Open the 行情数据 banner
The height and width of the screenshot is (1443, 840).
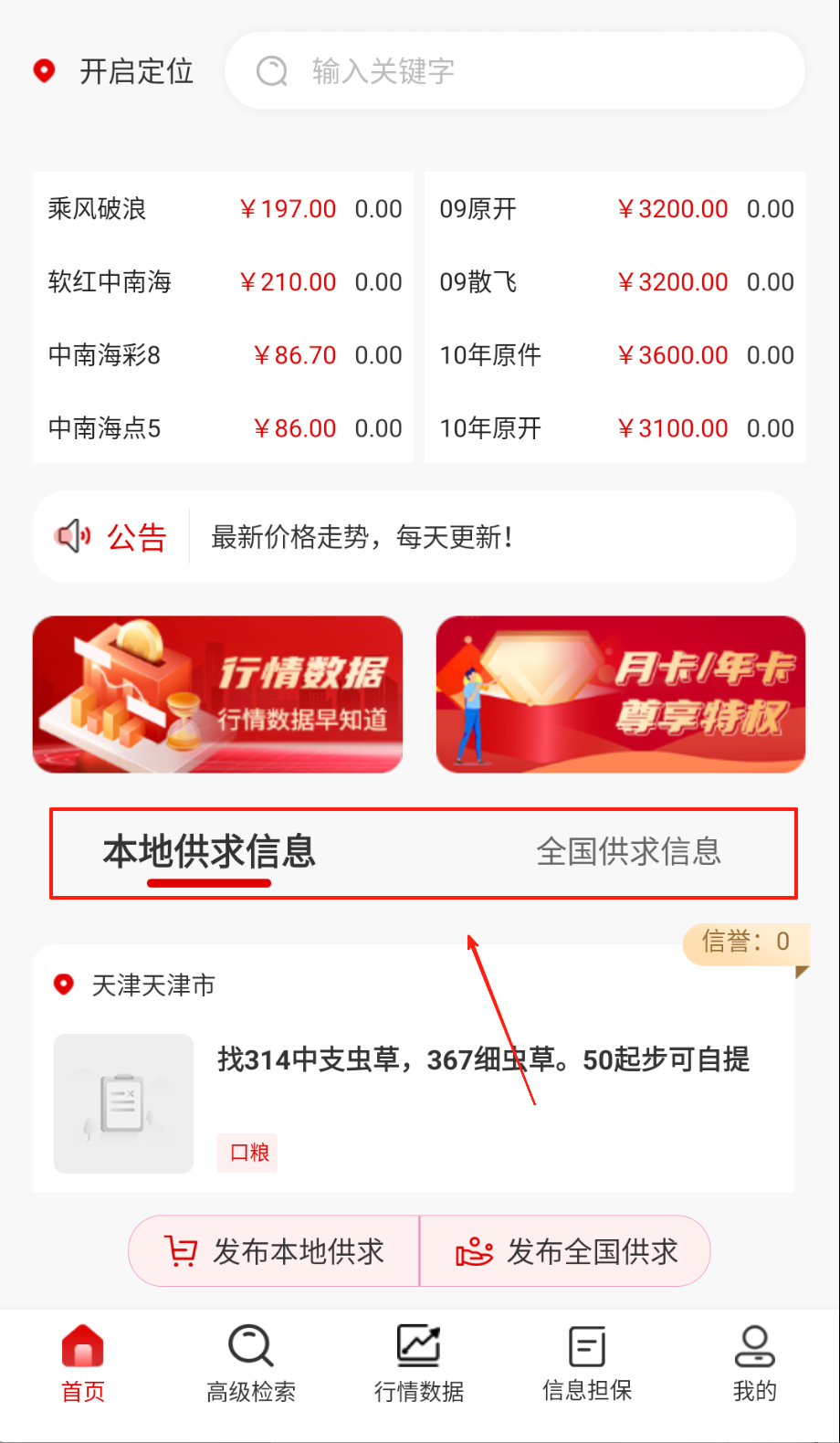click(x=217, y=695)
